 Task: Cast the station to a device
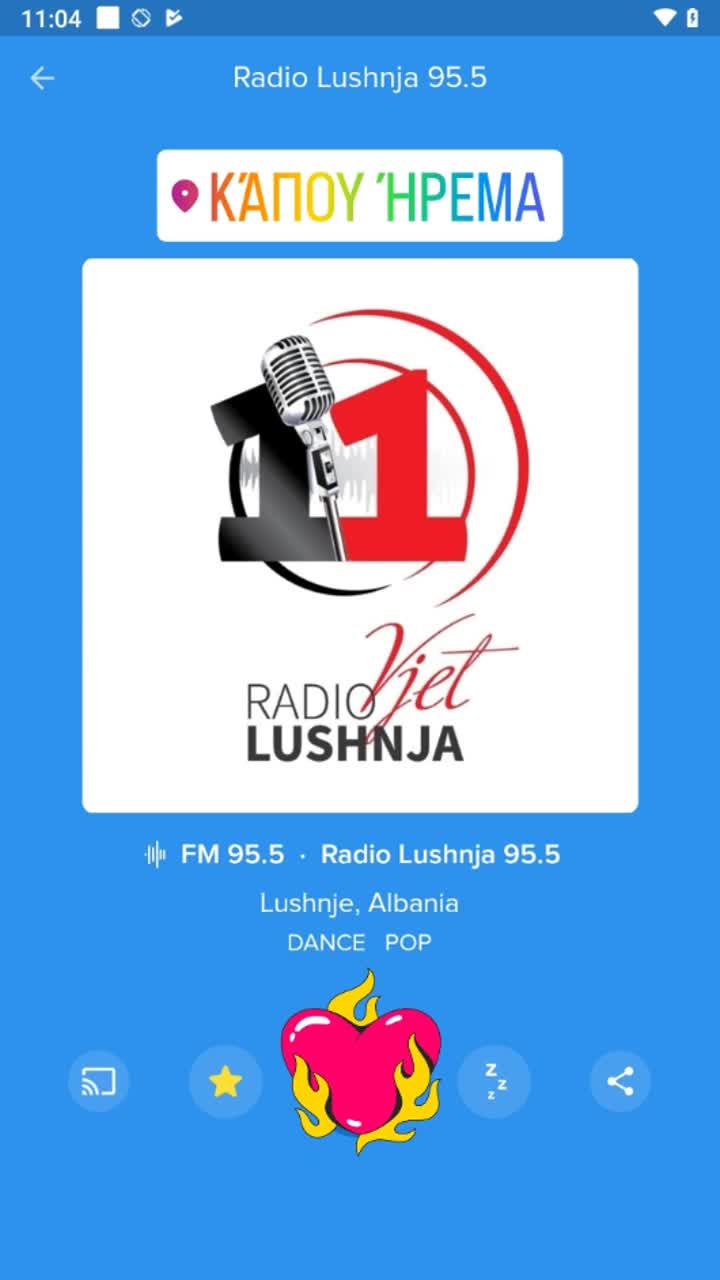[99, 1081]
